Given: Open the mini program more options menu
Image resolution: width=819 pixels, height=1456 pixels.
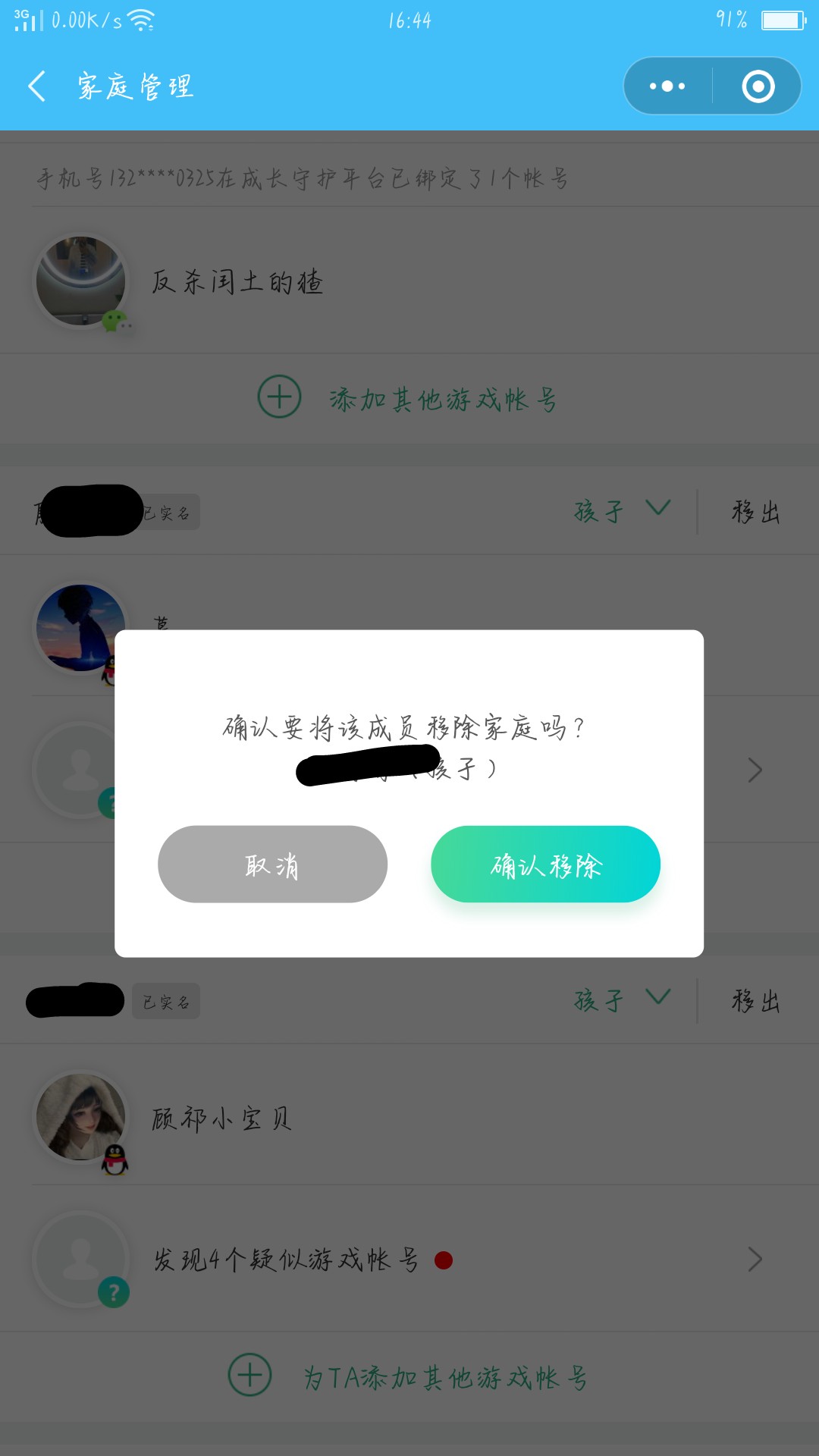Looking at the screenshot, I should tap(667, 86).
